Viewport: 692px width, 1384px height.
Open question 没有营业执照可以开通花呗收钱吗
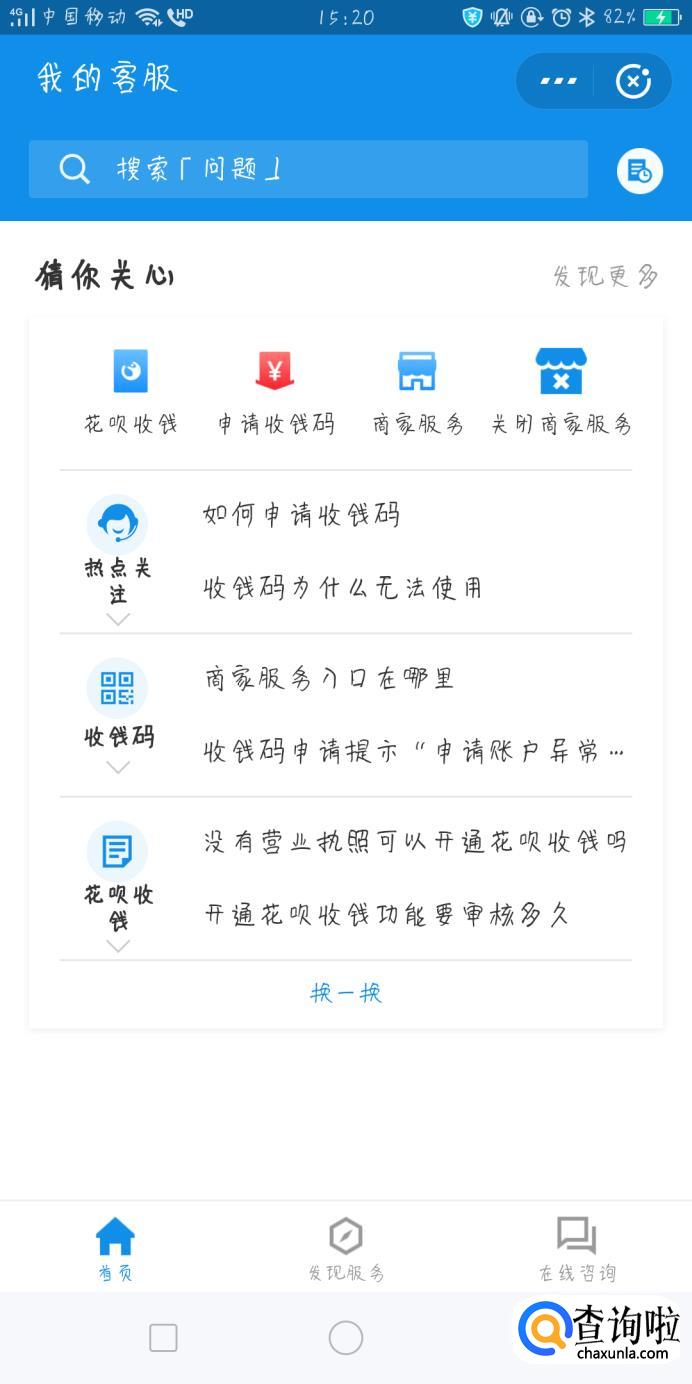click(415, 842)
